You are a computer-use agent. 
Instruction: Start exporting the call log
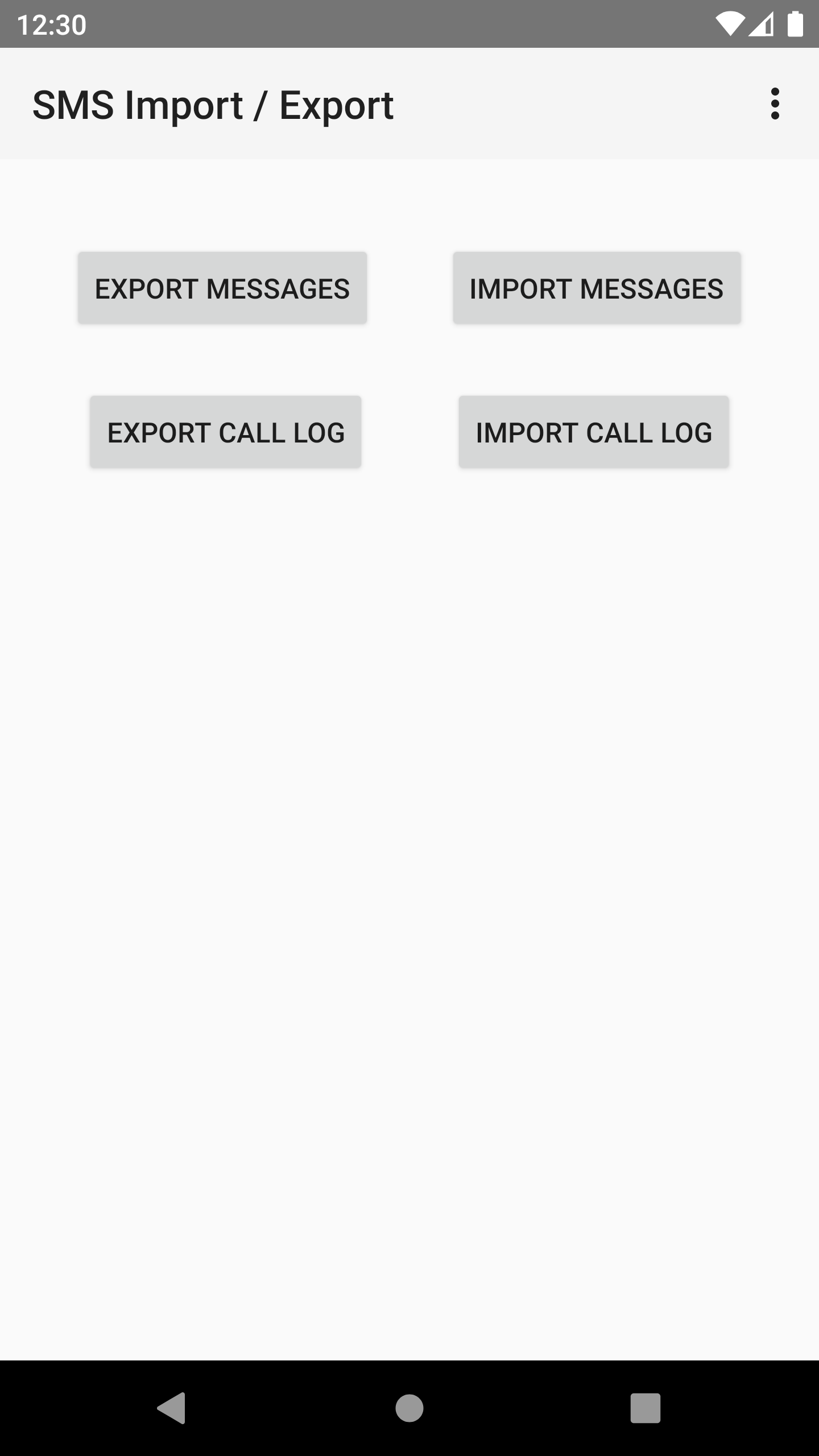pyautogui.click(x=226, y=432)
